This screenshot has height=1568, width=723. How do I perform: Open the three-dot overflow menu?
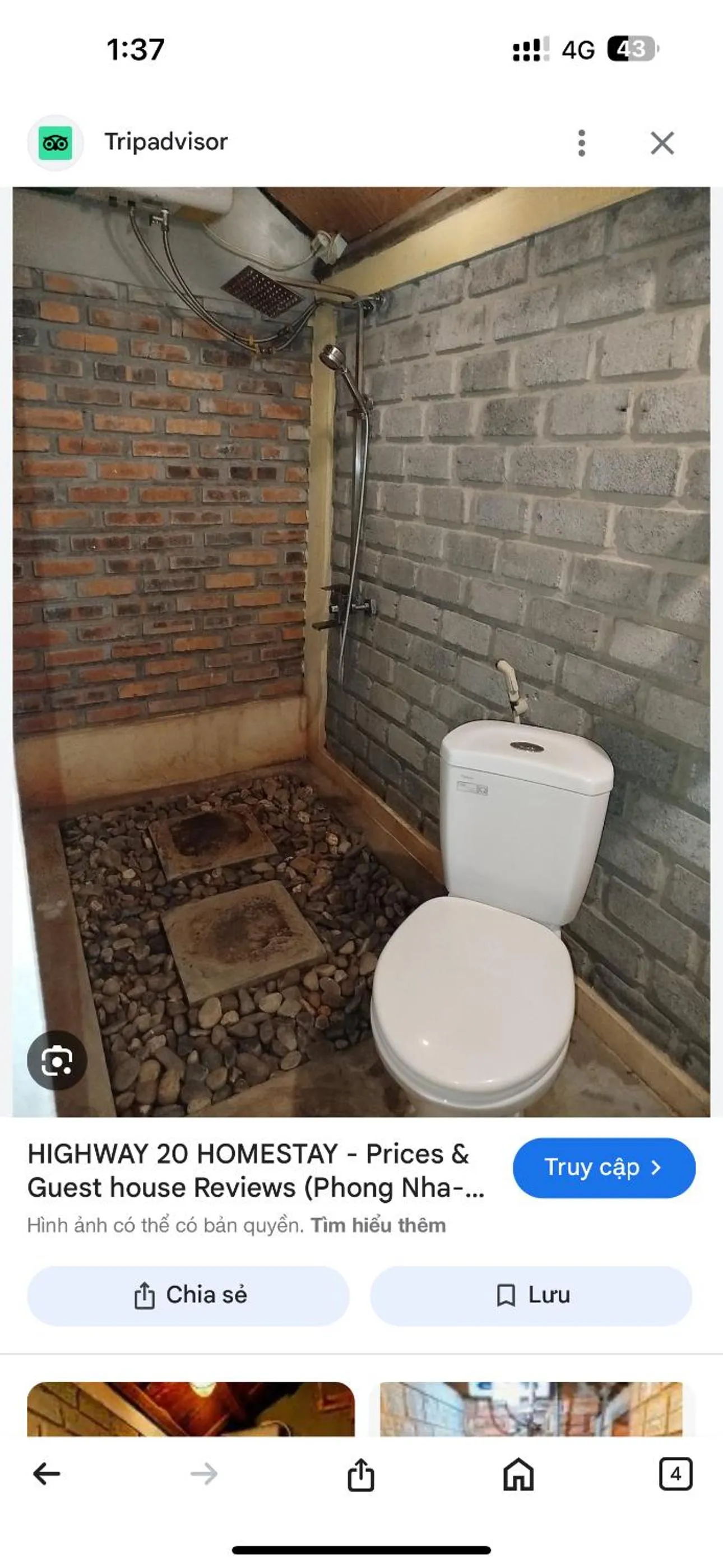coord(582,142)
